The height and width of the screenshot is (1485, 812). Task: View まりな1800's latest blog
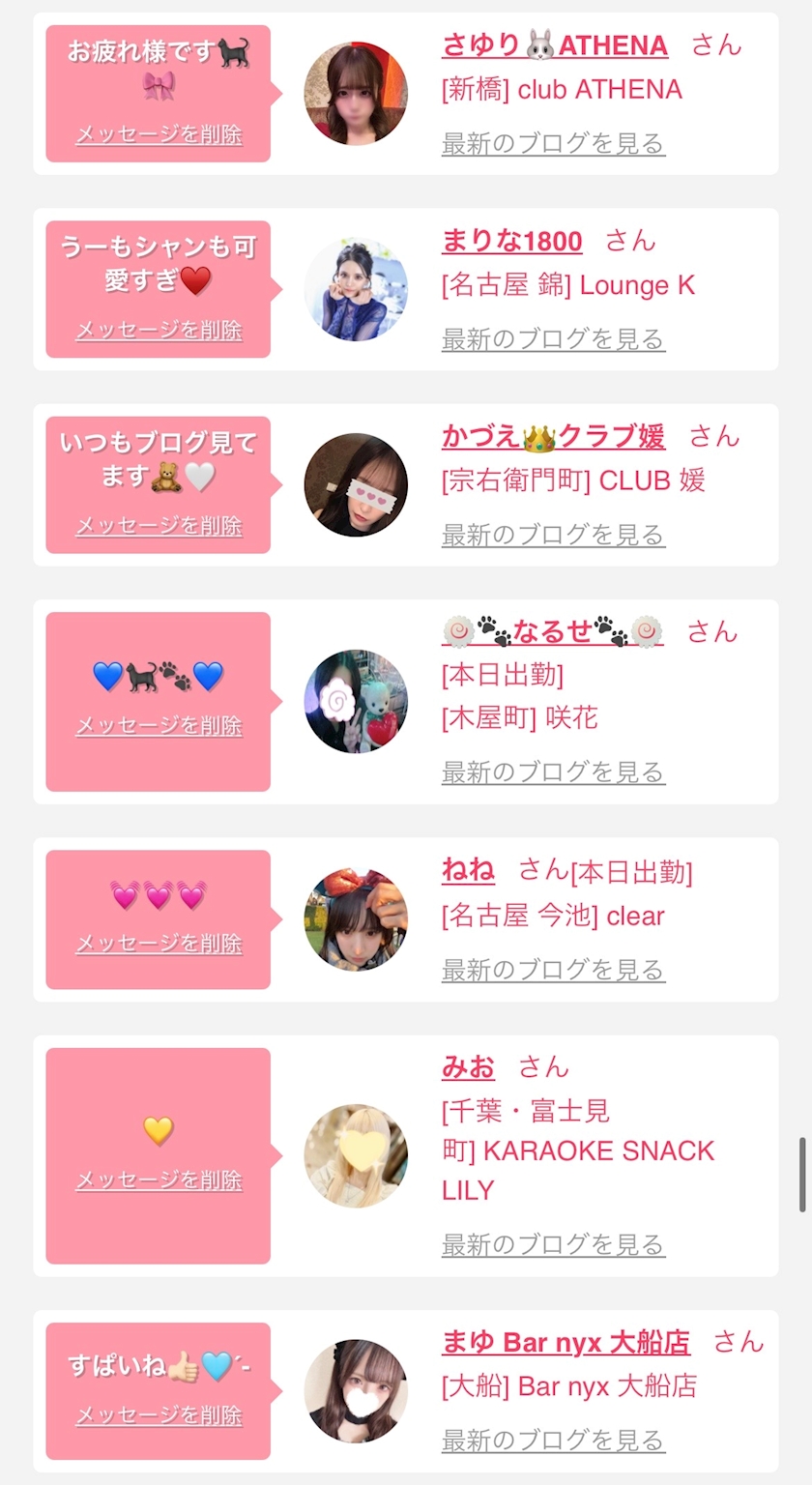pos(553,338)
